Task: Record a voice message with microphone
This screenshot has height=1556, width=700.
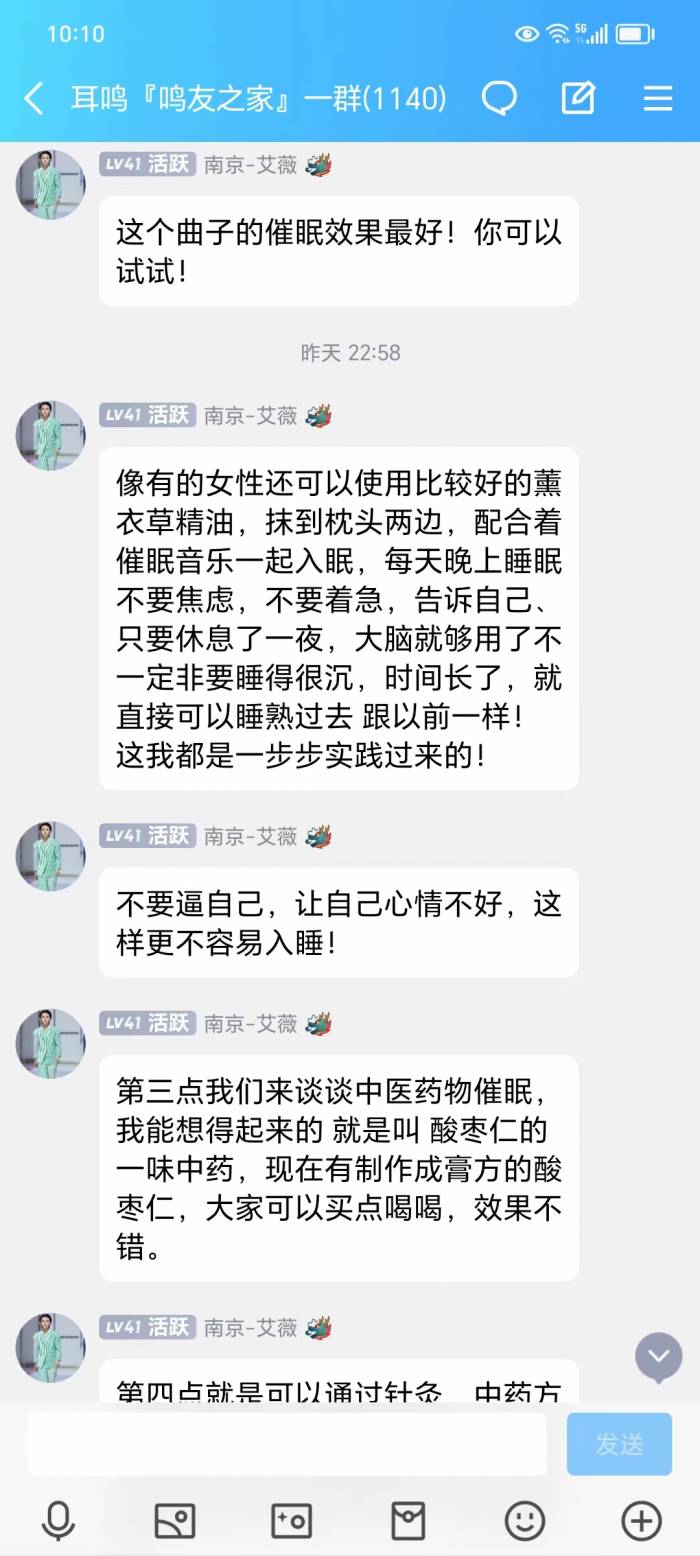Action: pos(58,1521)
